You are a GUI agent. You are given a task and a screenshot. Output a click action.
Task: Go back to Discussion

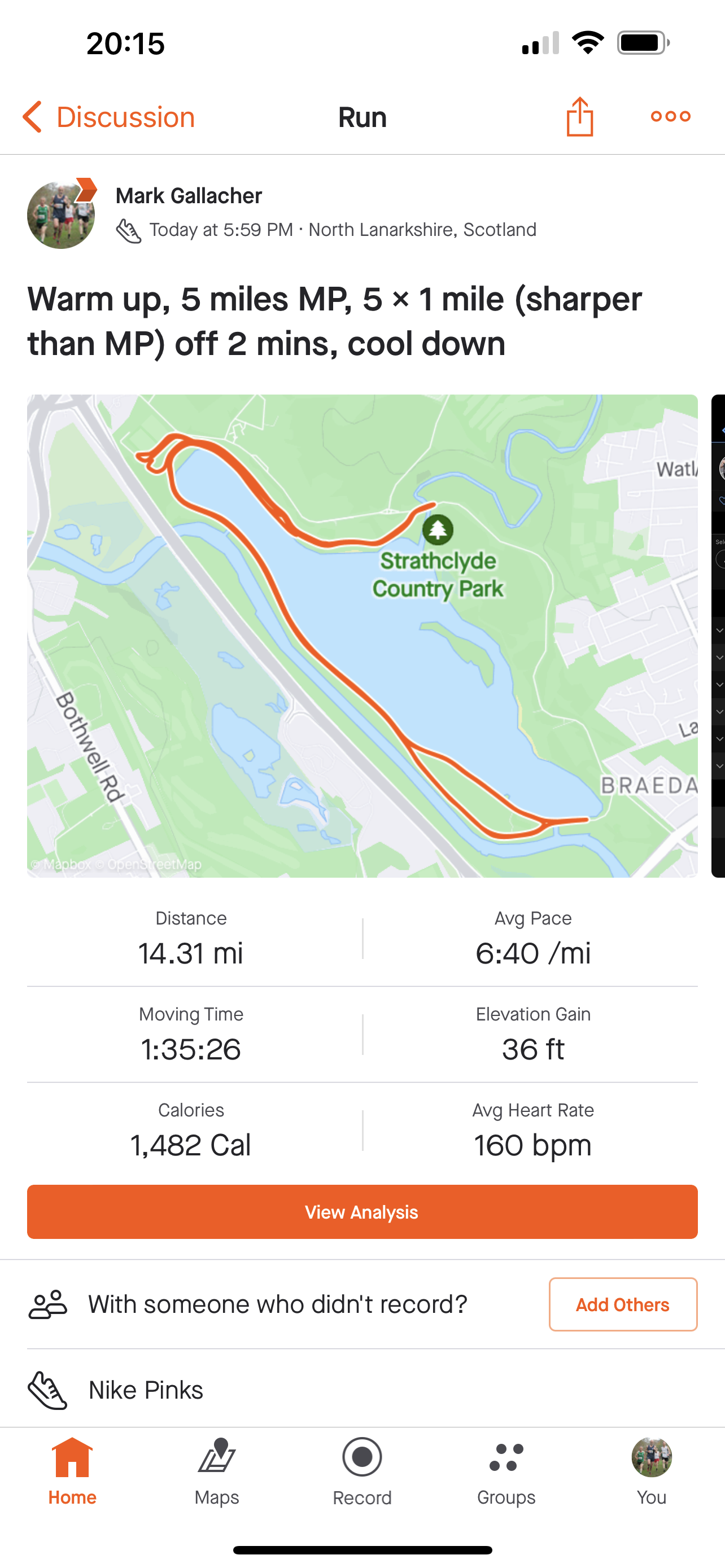pos(110,117)
